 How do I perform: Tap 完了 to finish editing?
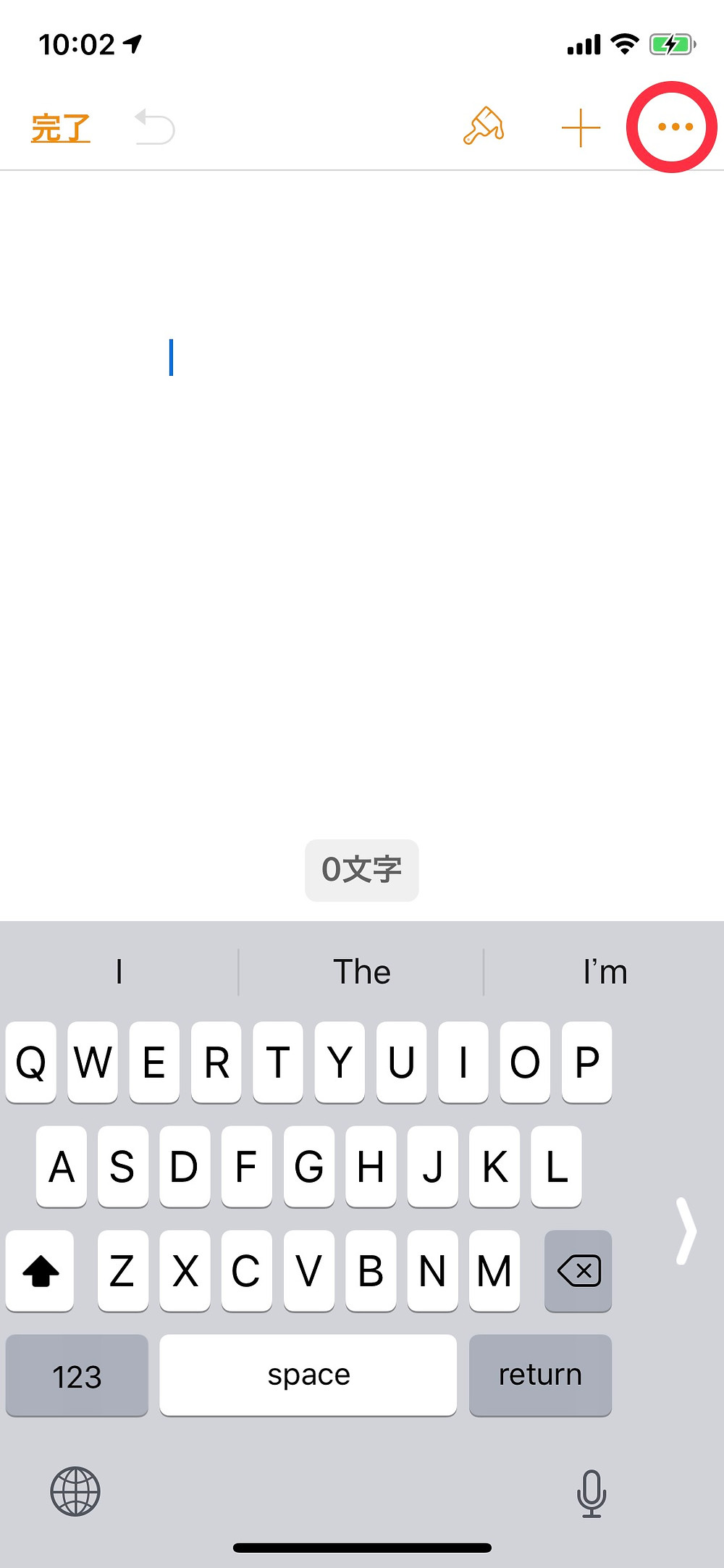pos(61,128)
